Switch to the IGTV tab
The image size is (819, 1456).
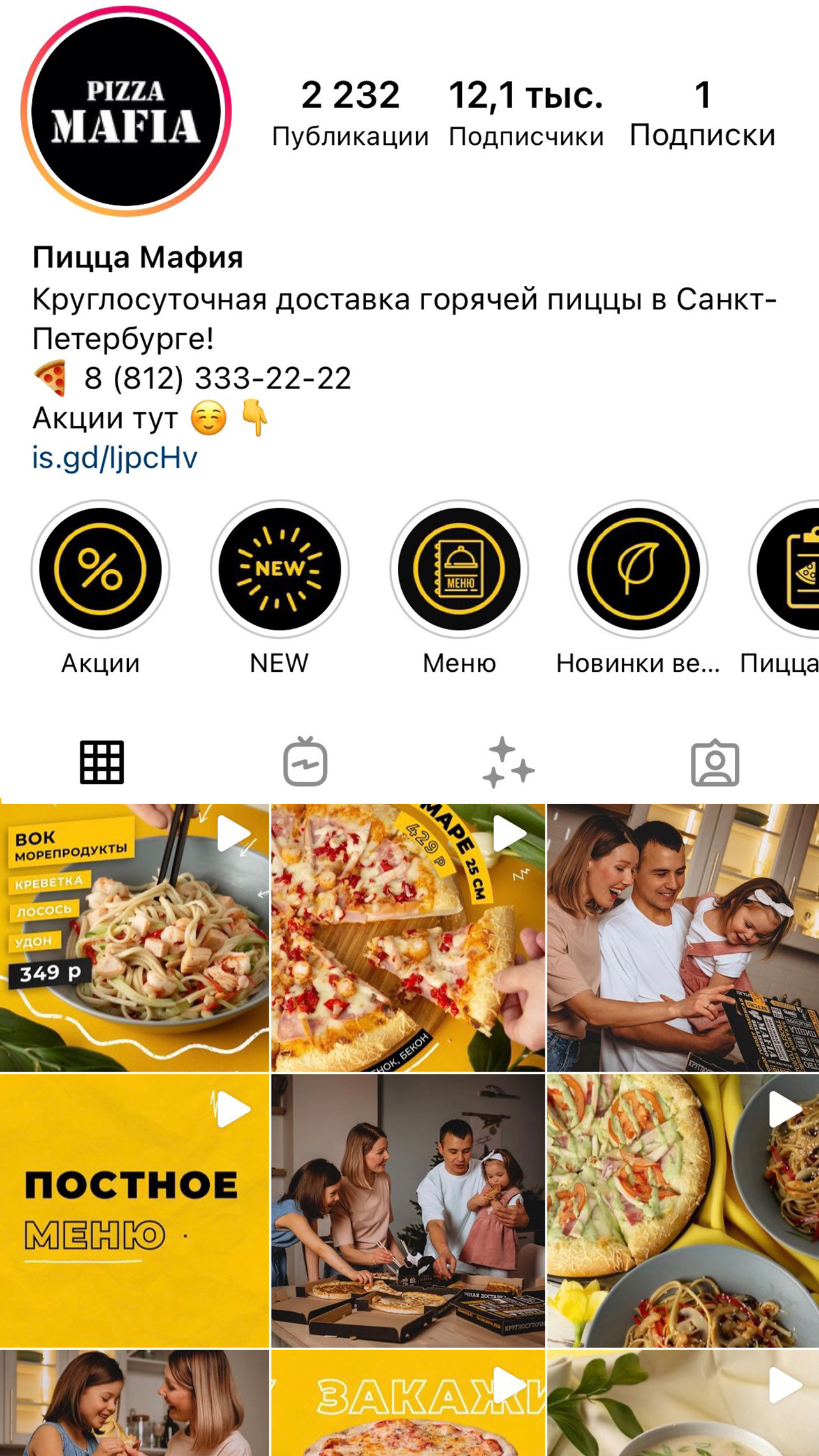pos(306,762)
